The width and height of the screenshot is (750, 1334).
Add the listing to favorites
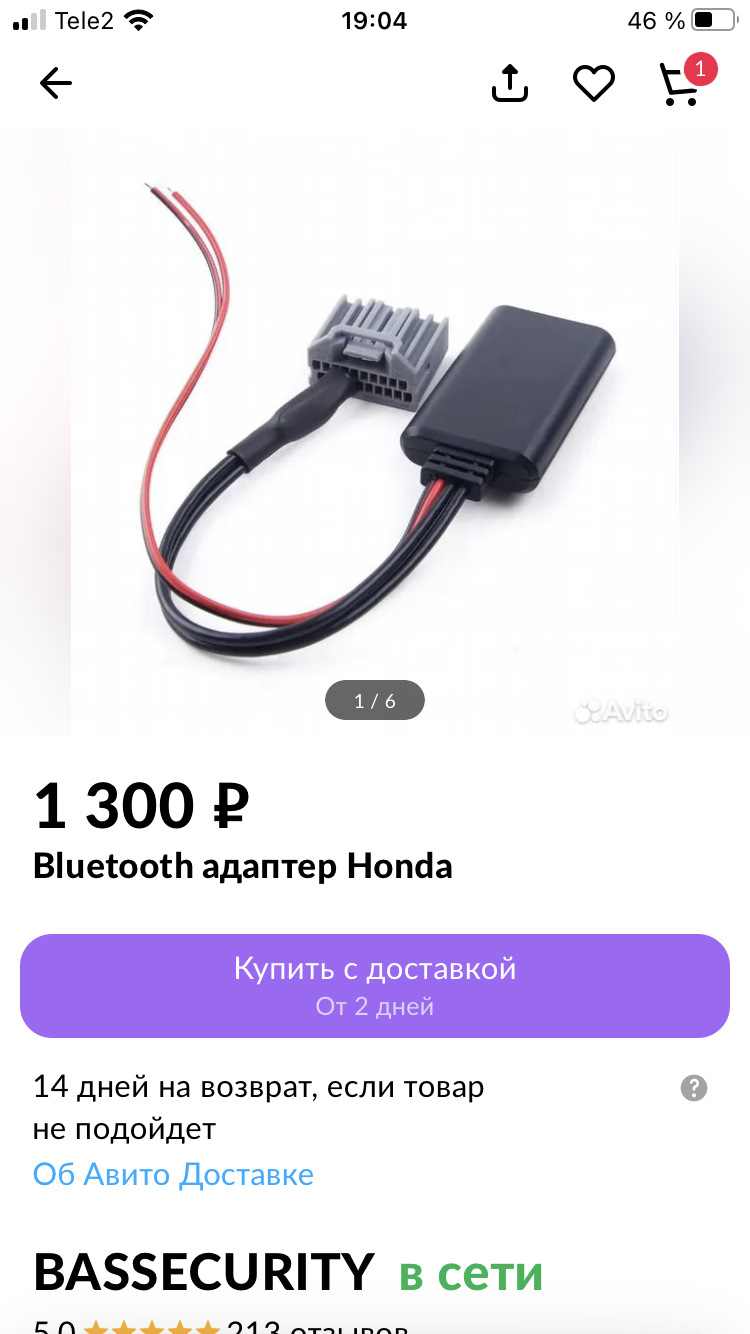pos(593,84)
